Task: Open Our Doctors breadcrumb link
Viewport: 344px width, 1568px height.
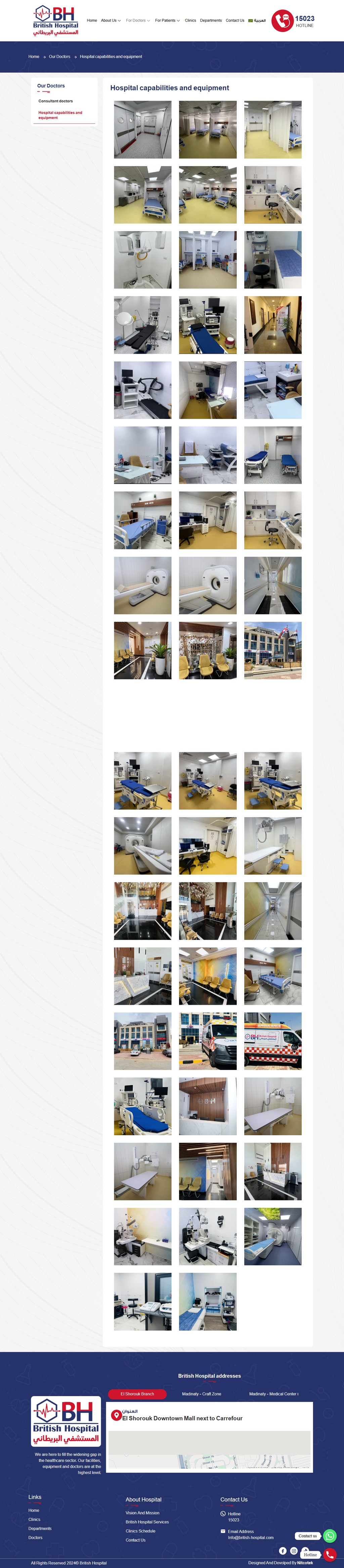Action: coord(59,56)
